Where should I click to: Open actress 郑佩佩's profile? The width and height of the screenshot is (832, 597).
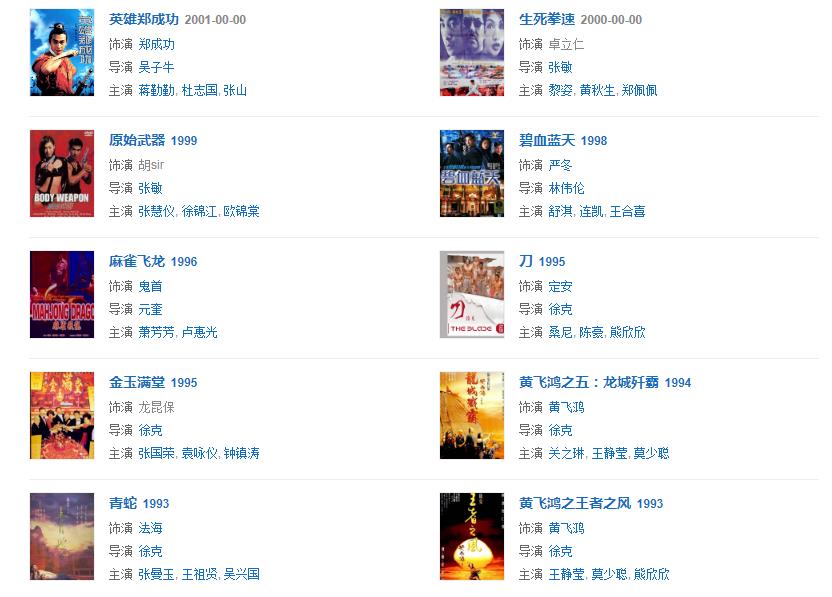click(x=639, y=90)
